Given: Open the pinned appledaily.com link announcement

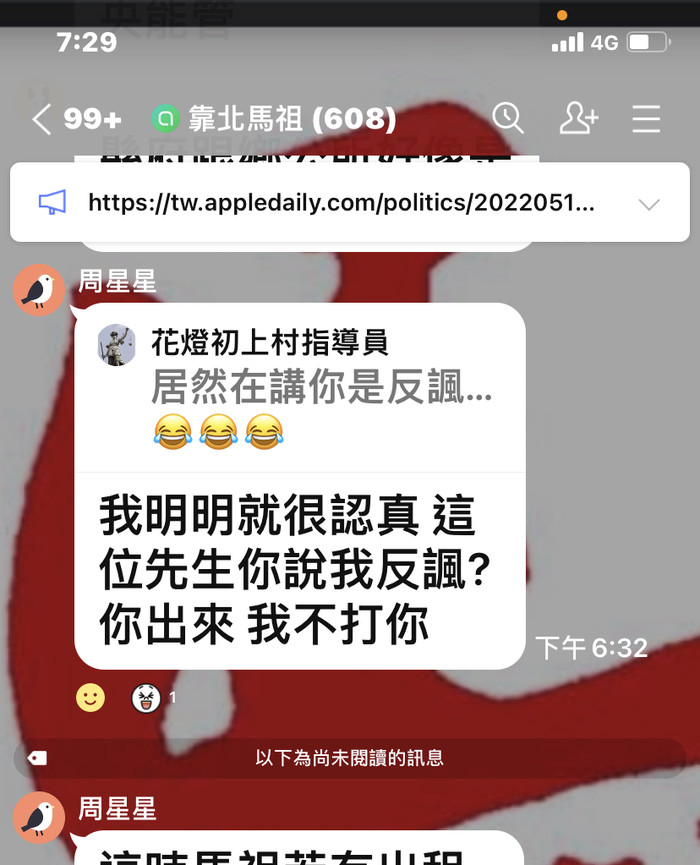Looking at the screenshot, I should (340, 203).
